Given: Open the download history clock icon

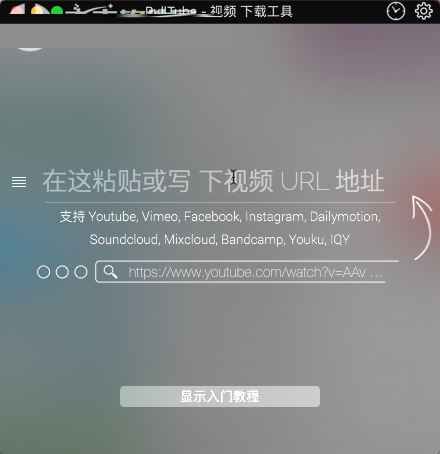Looking at the screenshot, I should [x=396, y=11].
